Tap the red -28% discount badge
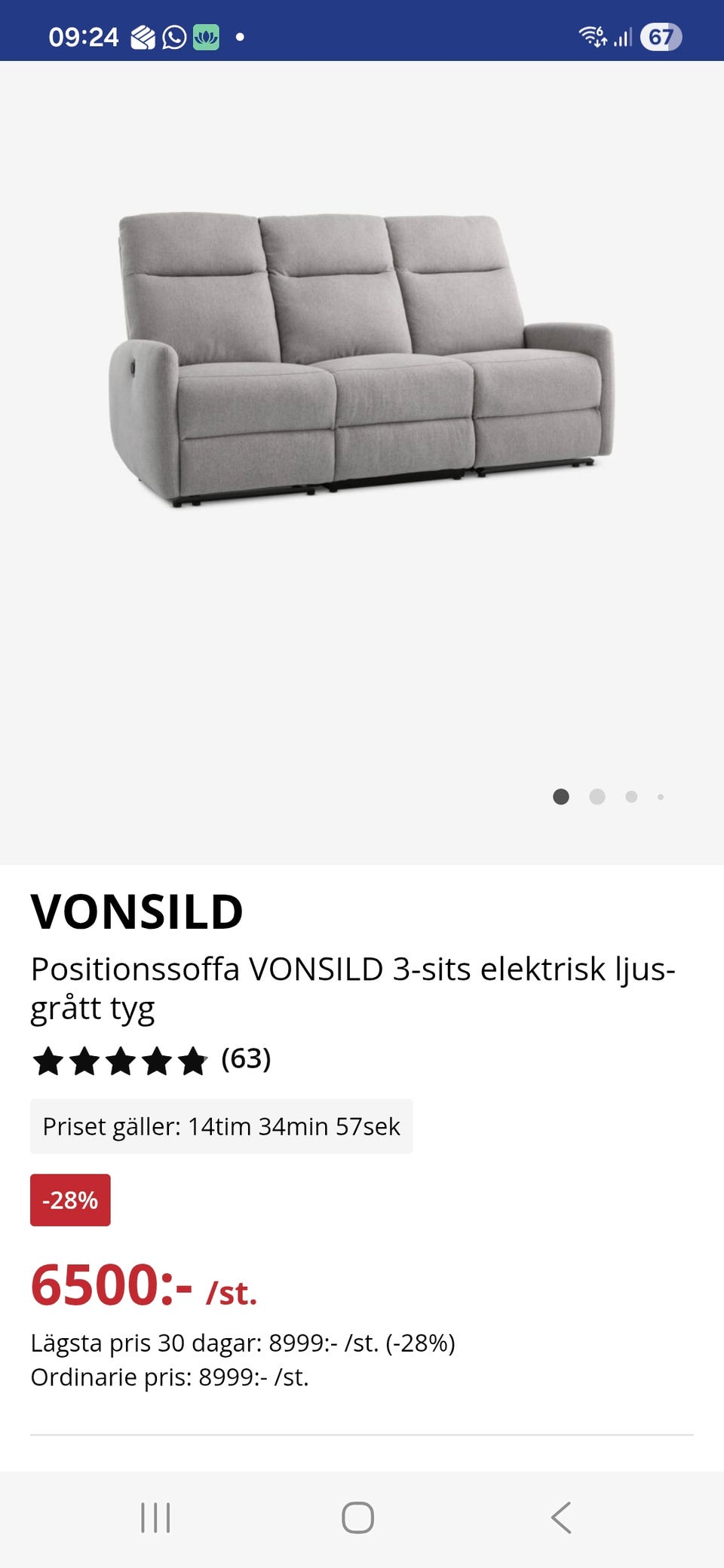 click(70, 1199)
